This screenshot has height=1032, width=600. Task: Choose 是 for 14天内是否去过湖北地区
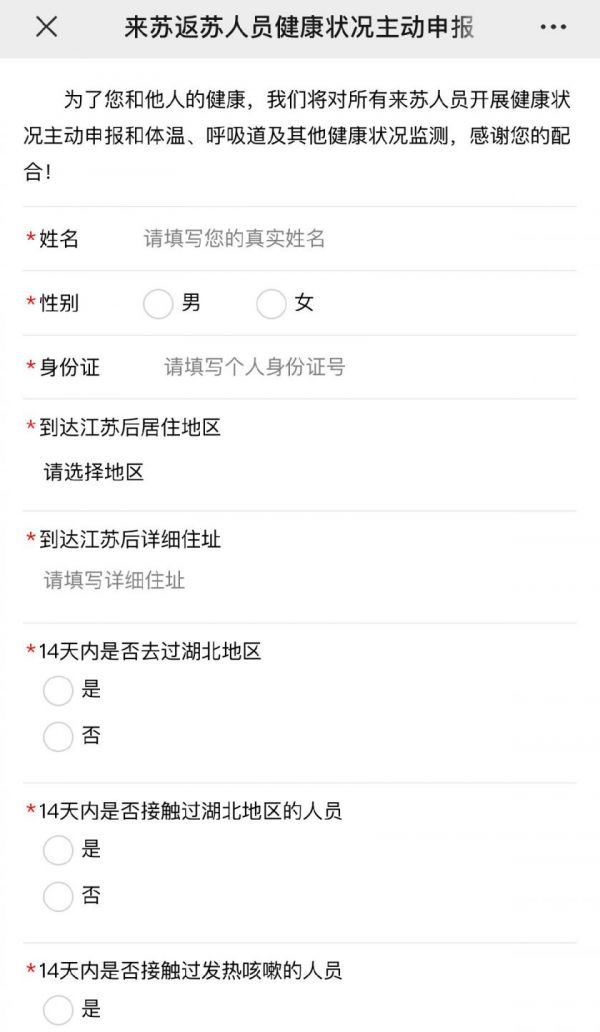[x=59, y=690]
